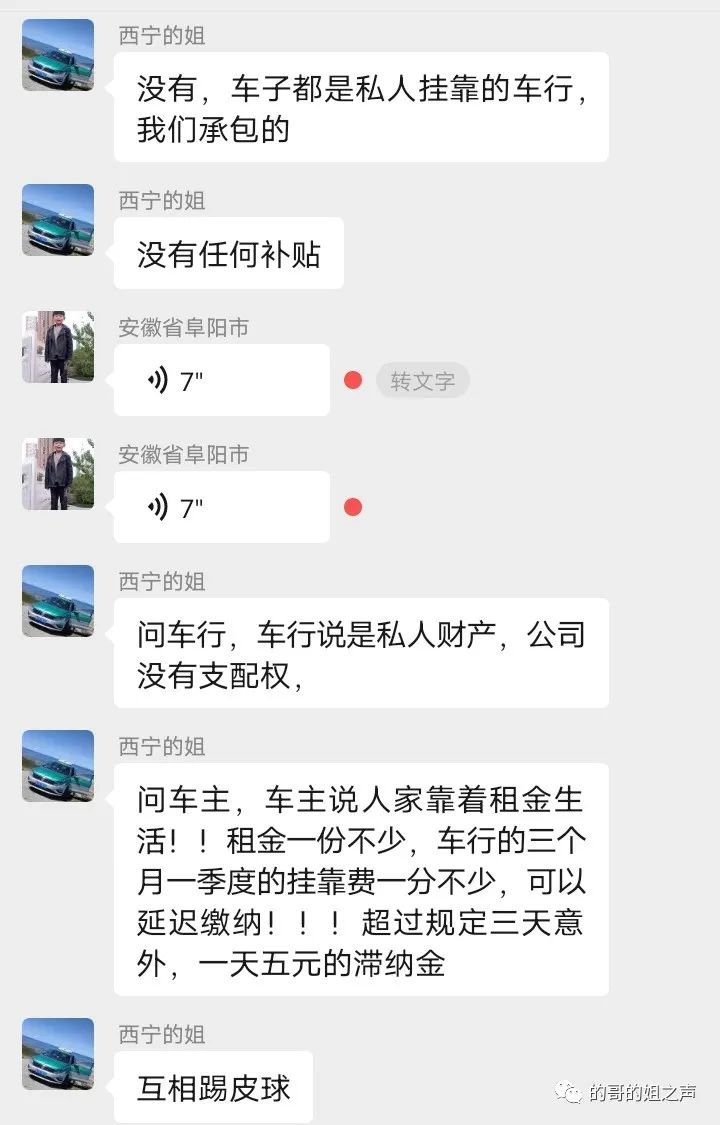Play the voice message beside the 转文字 button
This screenshot has height=1125, width=720.
[221, 380]
